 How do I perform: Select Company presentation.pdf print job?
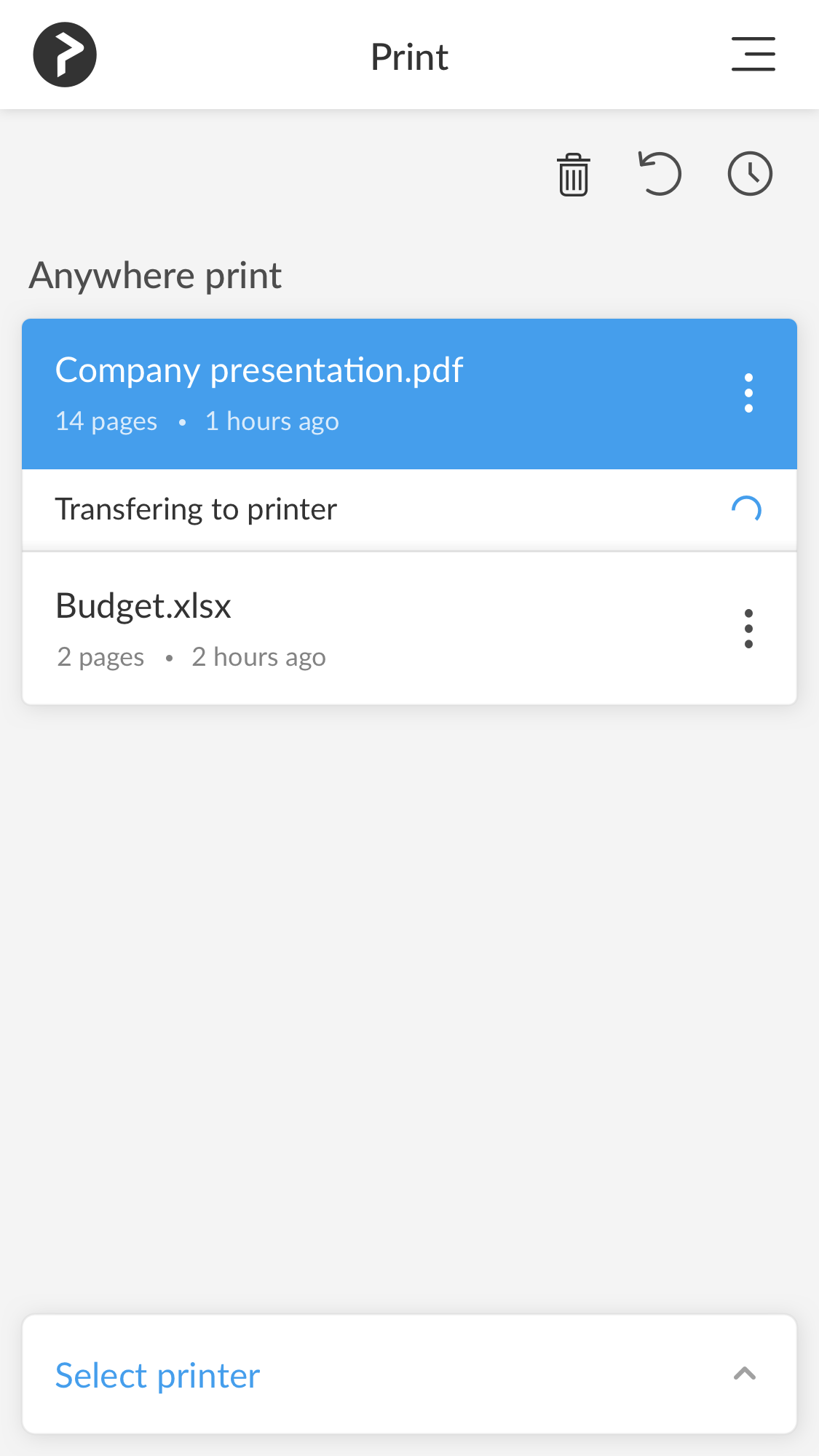tap(409, 394)
